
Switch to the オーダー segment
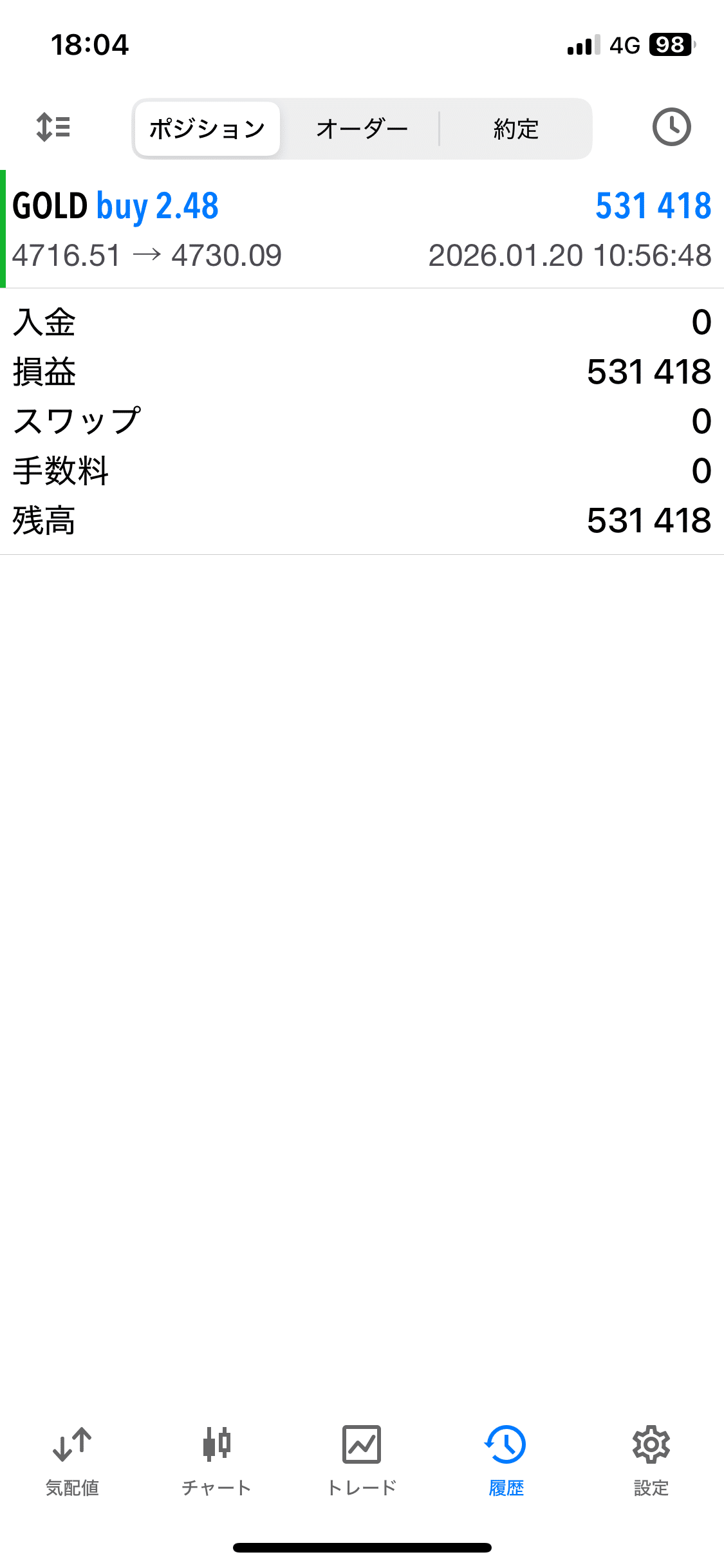click(362, 129)
